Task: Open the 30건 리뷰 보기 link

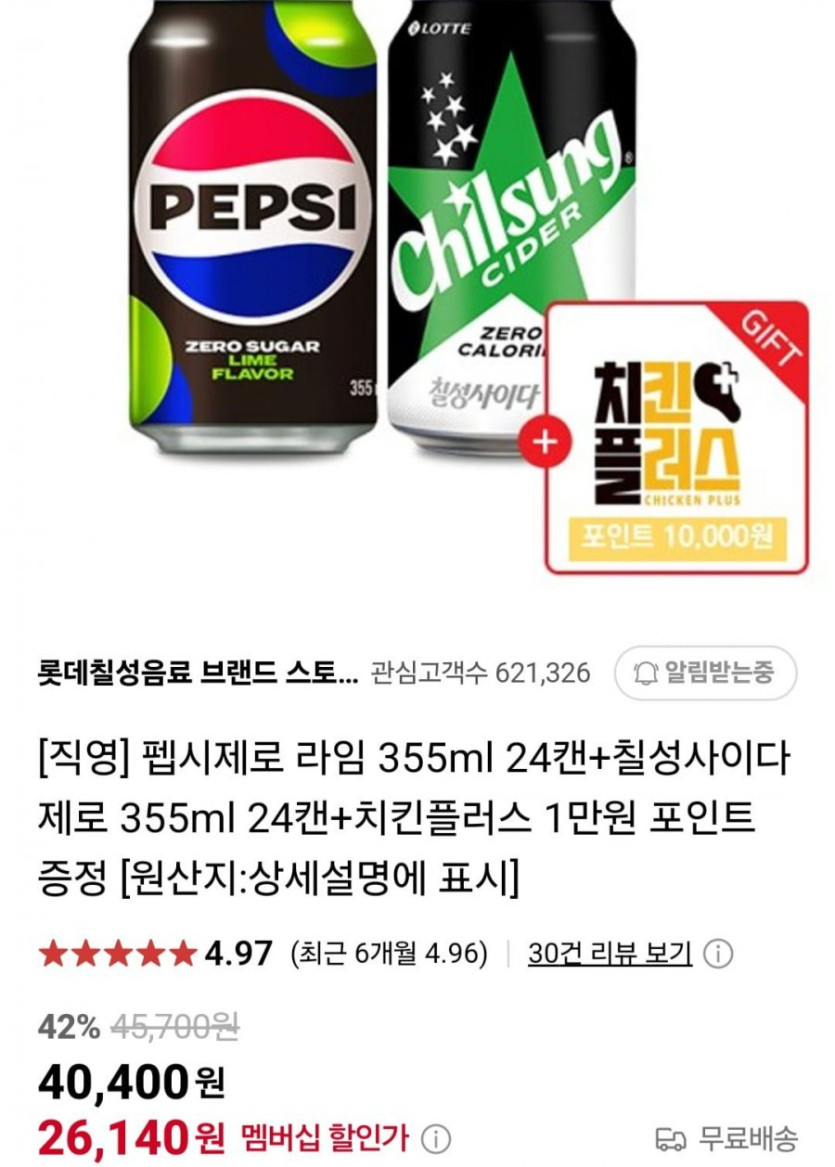Action: click(x=610, y=953)
